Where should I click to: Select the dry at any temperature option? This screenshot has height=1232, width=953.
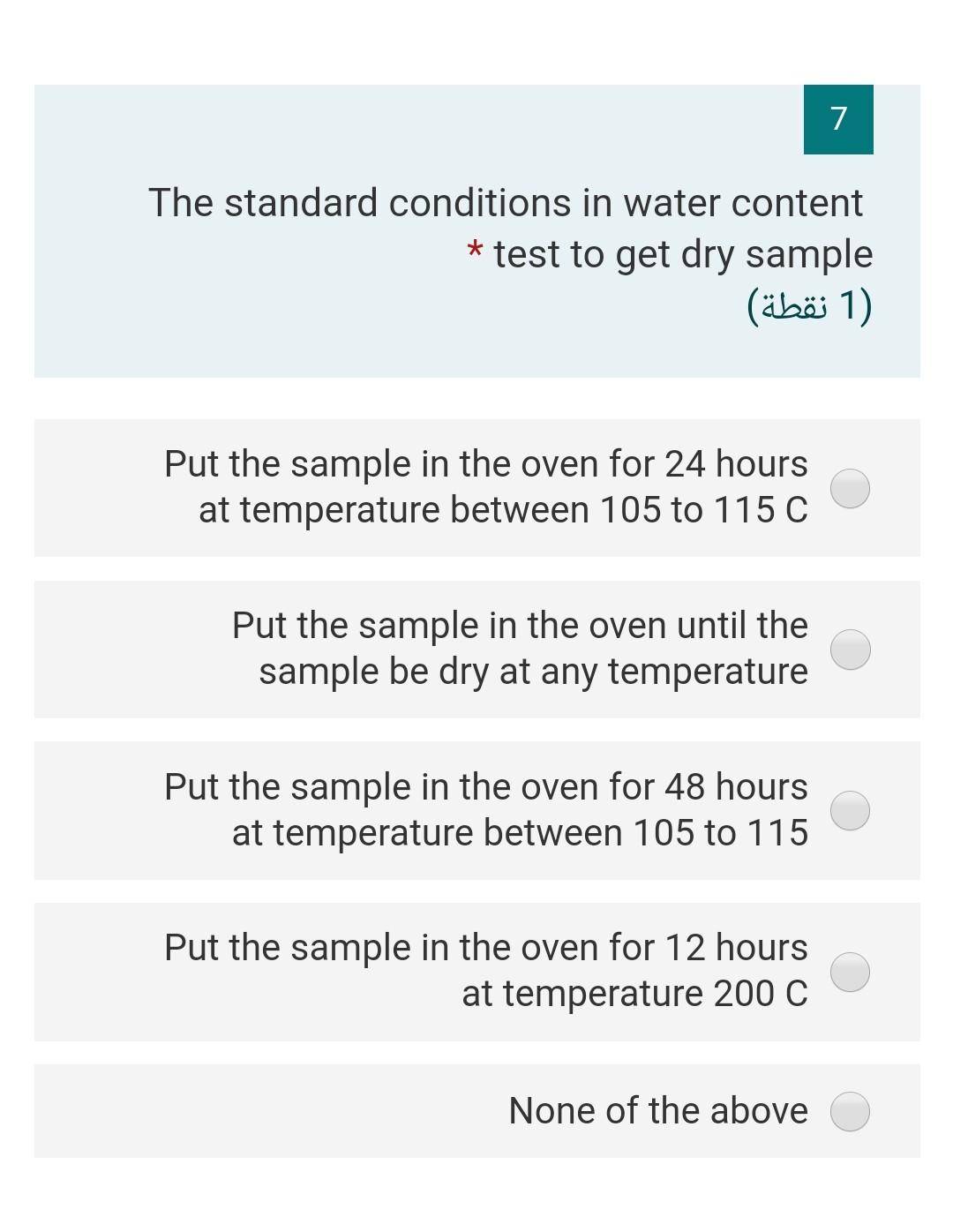[x=850, y=648]
